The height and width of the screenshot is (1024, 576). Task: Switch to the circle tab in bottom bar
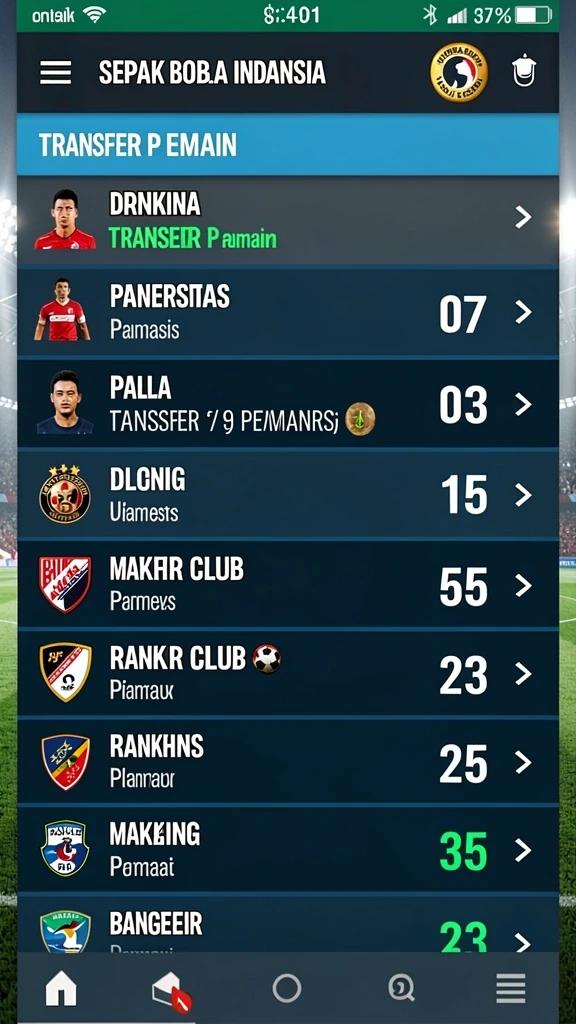(x=287, y=988)
